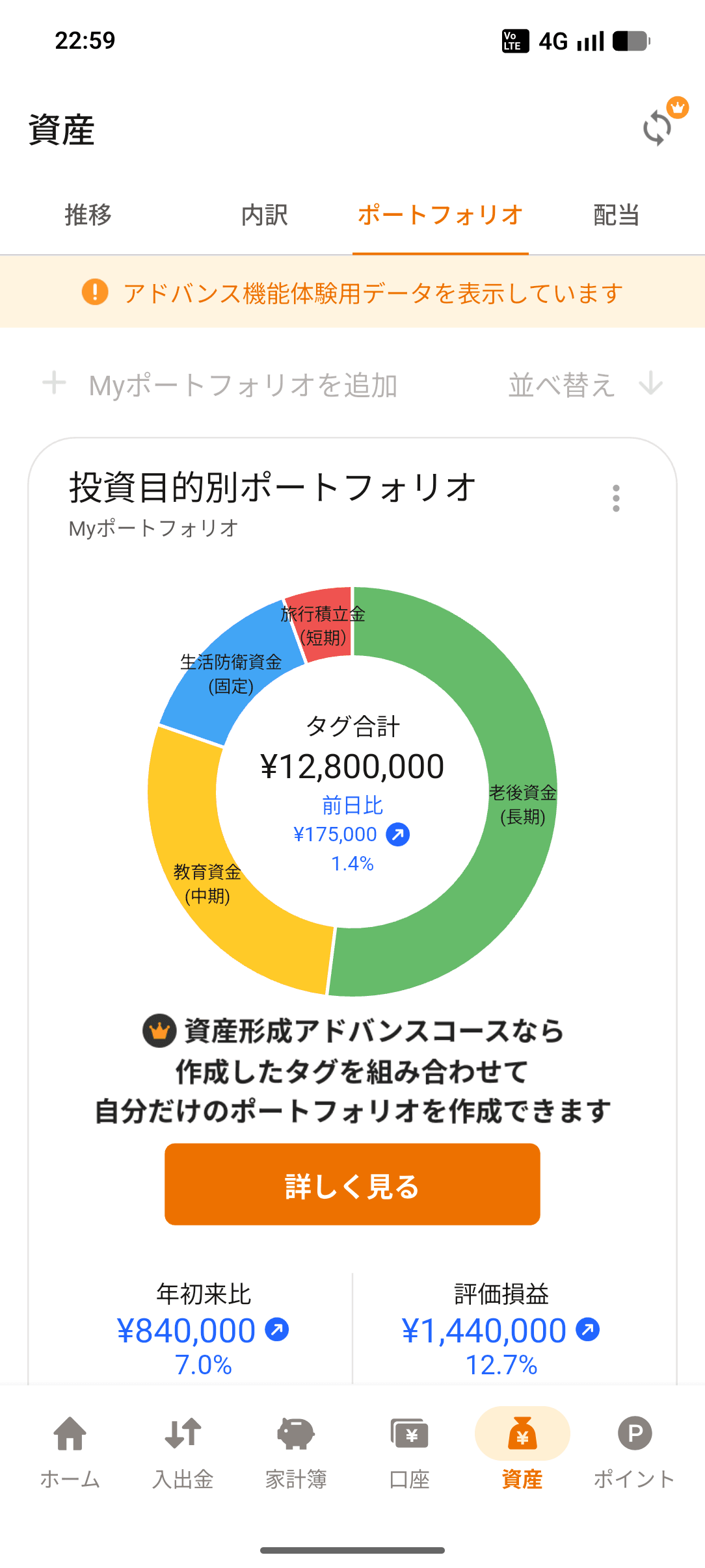705x1568 pixels.
Task: Switch to the 推移 tab
Action: (x=88, y=215)
